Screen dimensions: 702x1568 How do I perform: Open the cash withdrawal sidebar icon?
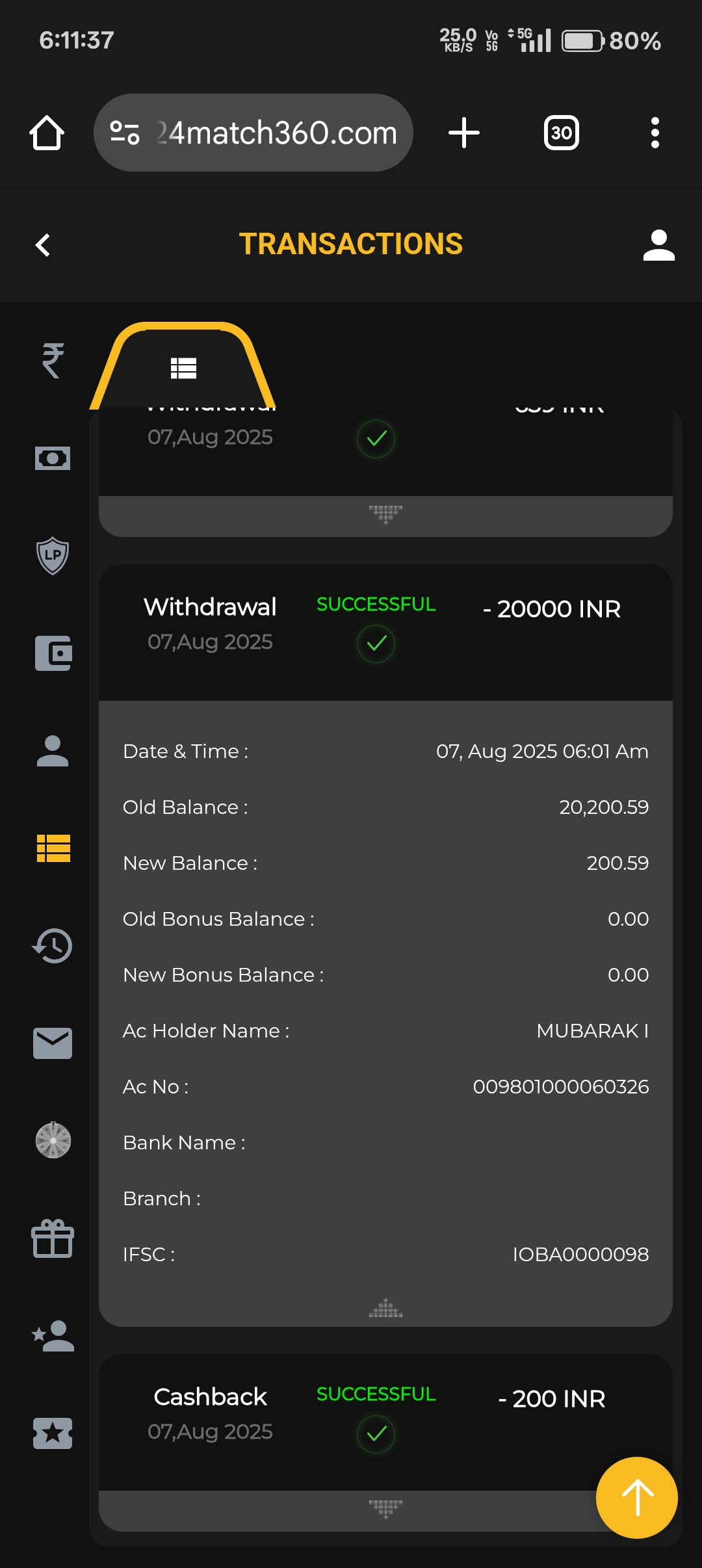(53, 458)
